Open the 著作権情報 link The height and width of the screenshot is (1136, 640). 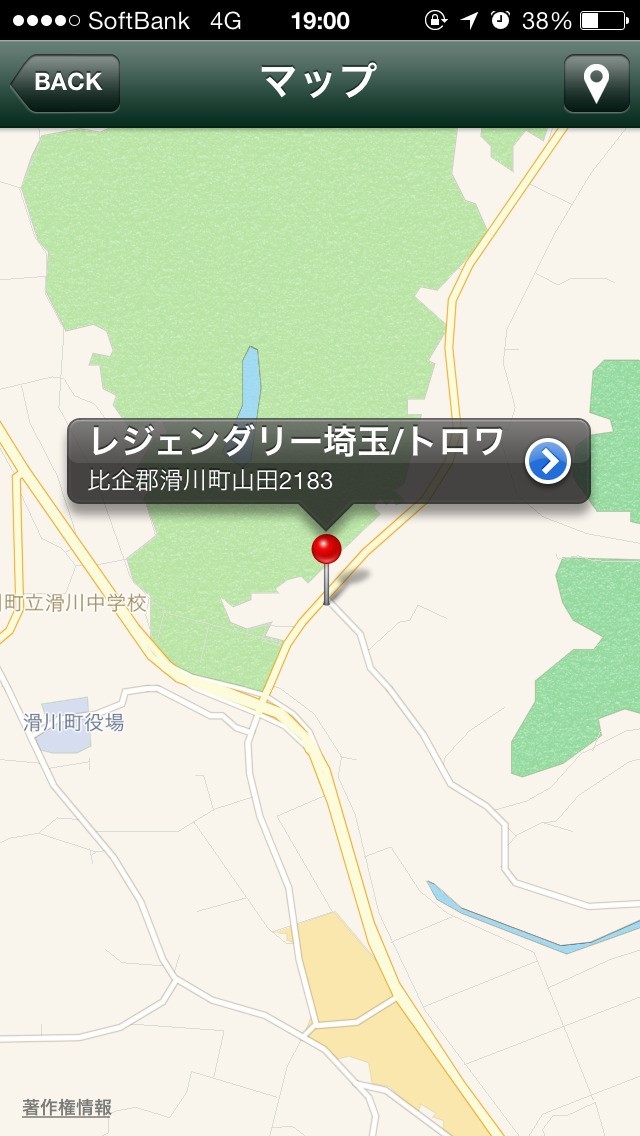click(67, 1108)
